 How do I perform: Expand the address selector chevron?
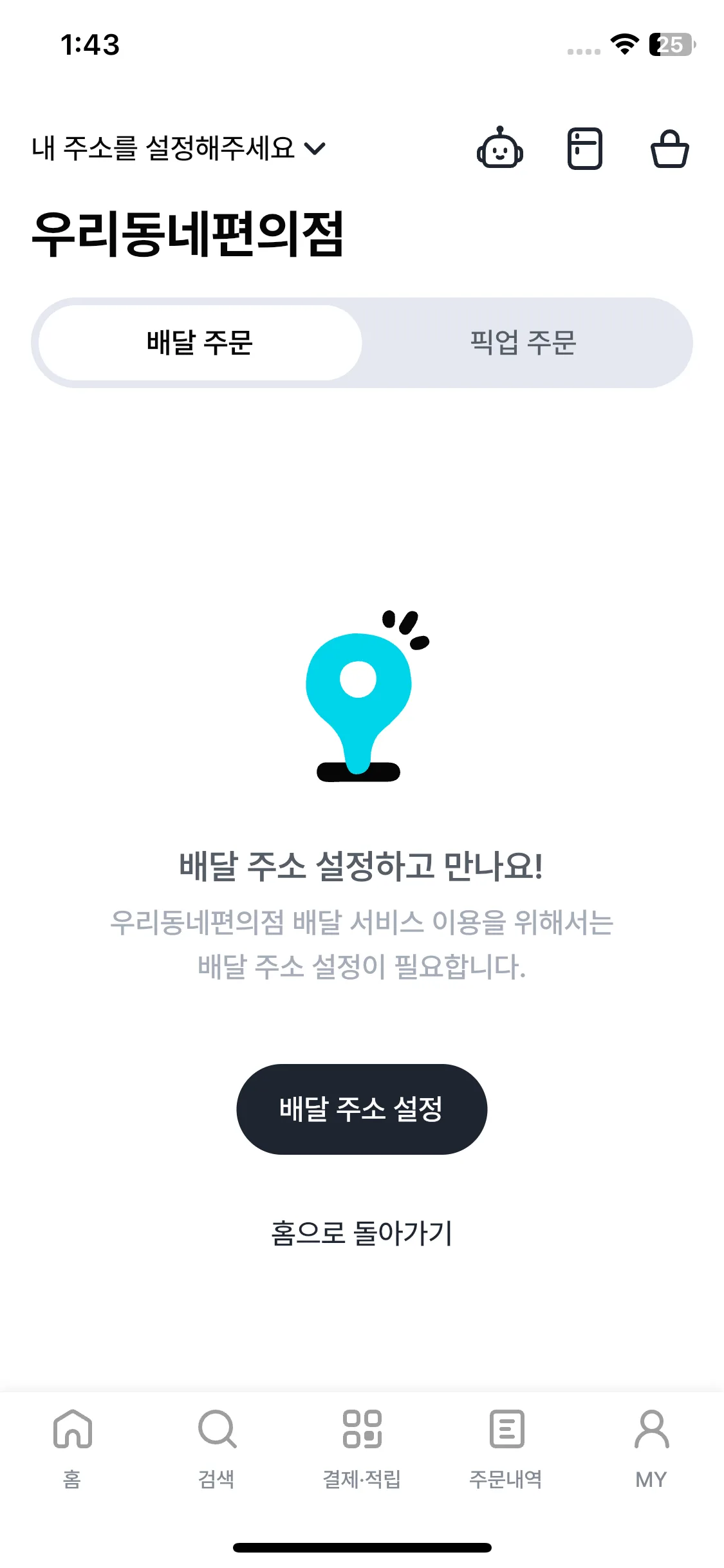[315, 149]
